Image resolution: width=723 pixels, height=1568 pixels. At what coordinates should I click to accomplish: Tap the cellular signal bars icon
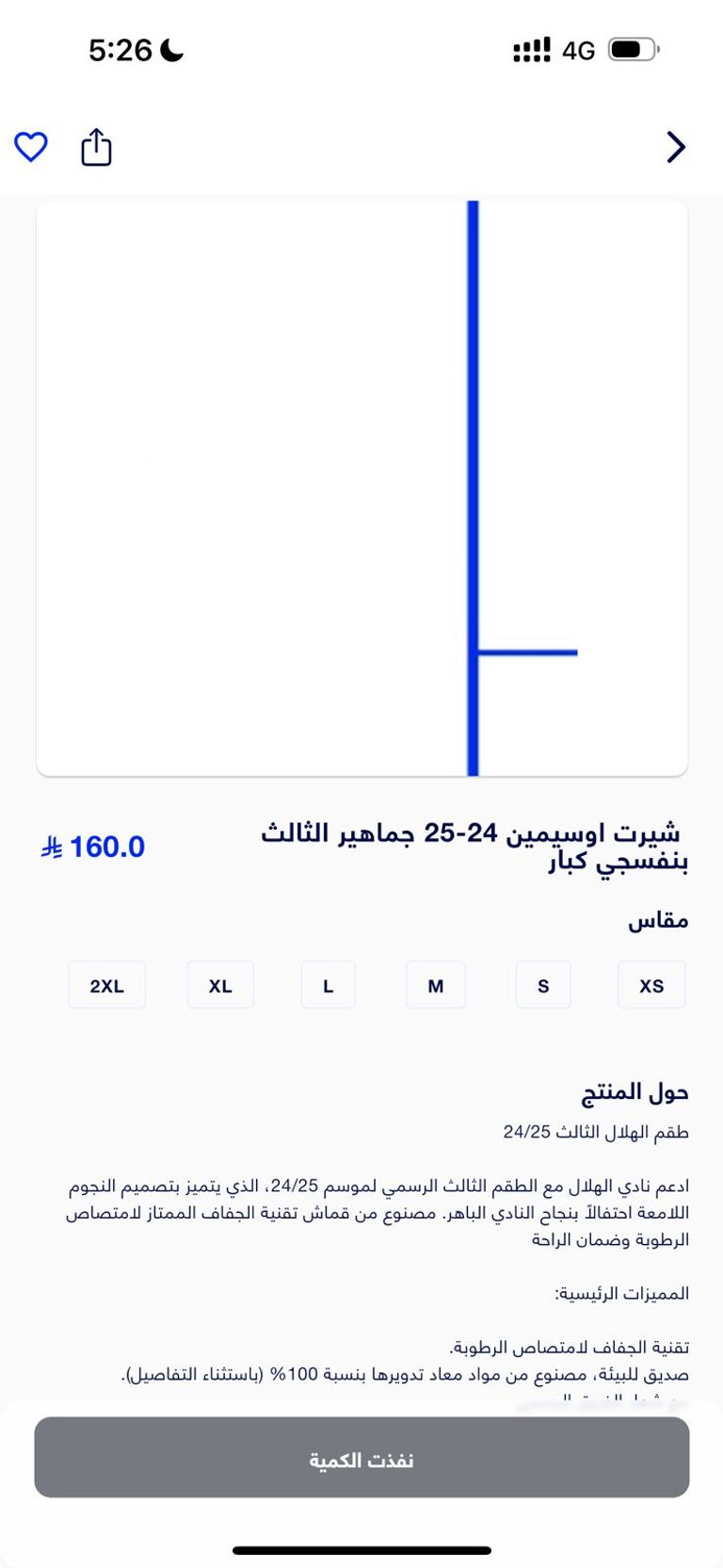pyautogui.click(x=530, y=49)
